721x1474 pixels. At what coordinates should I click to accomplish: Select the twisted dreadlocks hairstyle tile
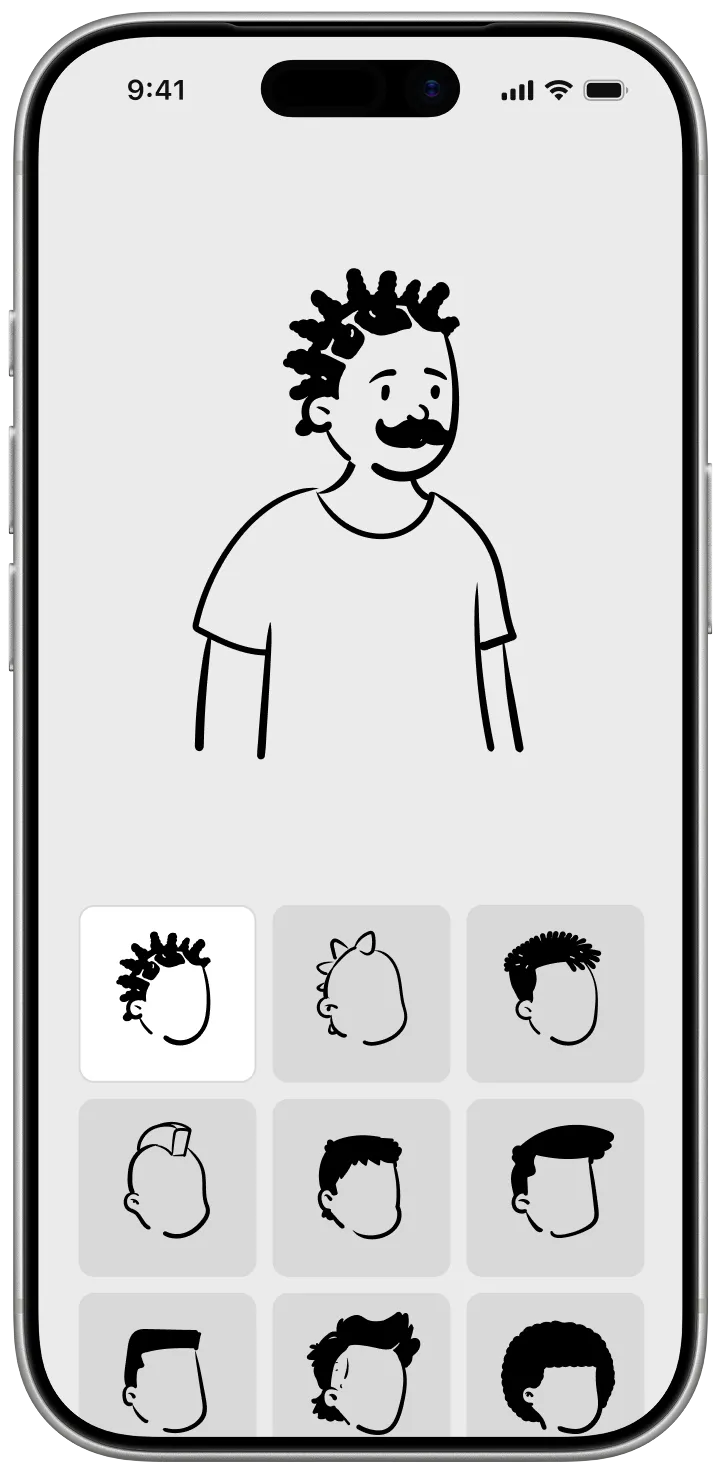167,993
